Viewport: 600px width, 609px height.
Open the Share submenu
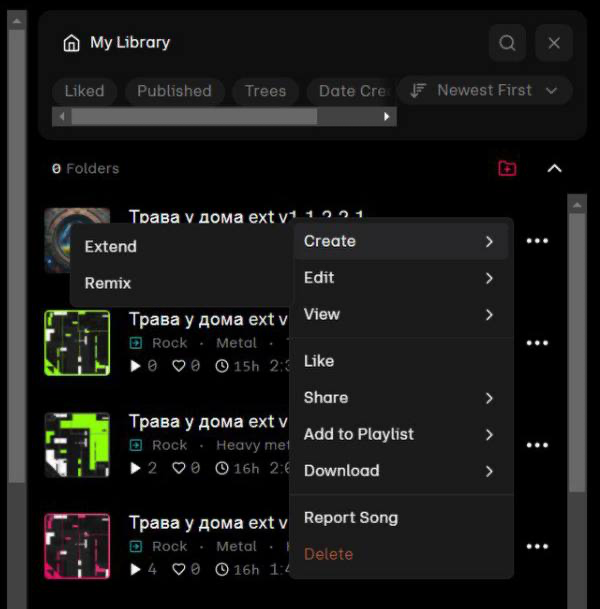pyautogui.click(x=400, y=398)
